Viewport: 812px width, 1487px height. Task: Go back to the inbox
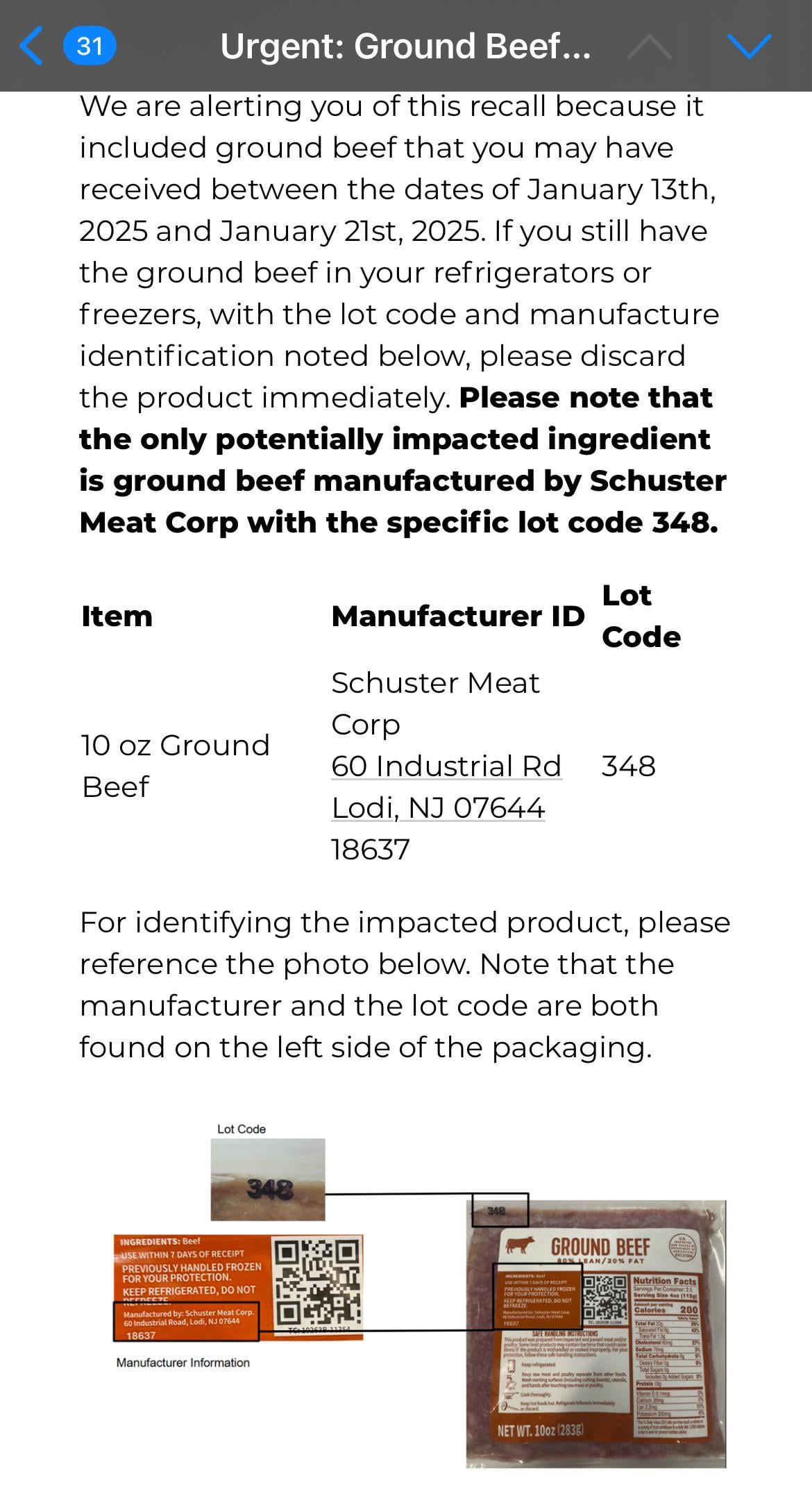[32, 46]
